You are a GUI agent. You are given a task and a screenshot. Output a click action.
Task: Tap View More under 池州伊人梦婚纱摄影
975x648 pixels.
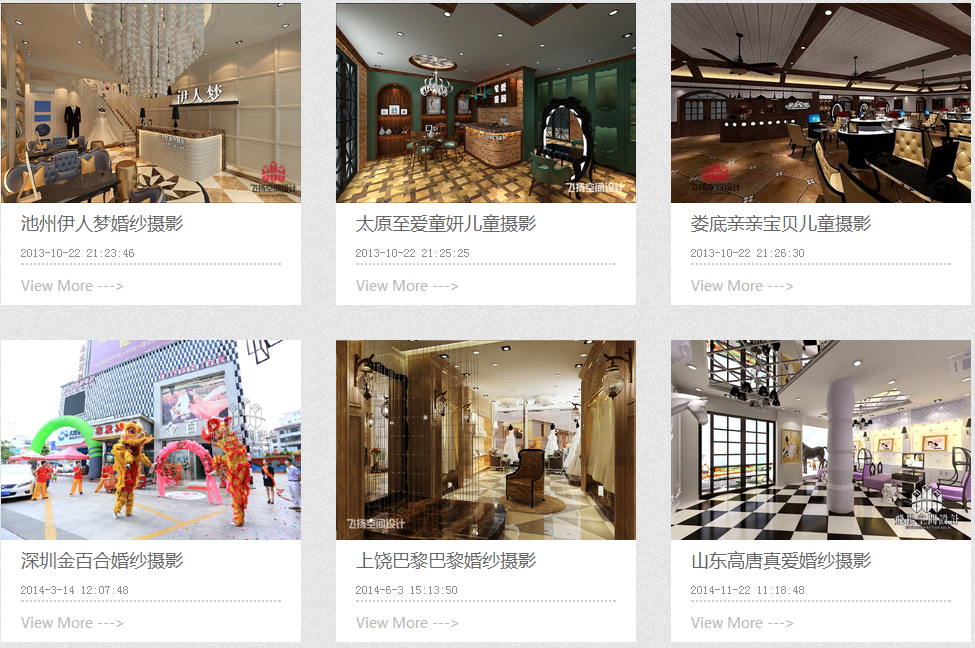(72, 286)
